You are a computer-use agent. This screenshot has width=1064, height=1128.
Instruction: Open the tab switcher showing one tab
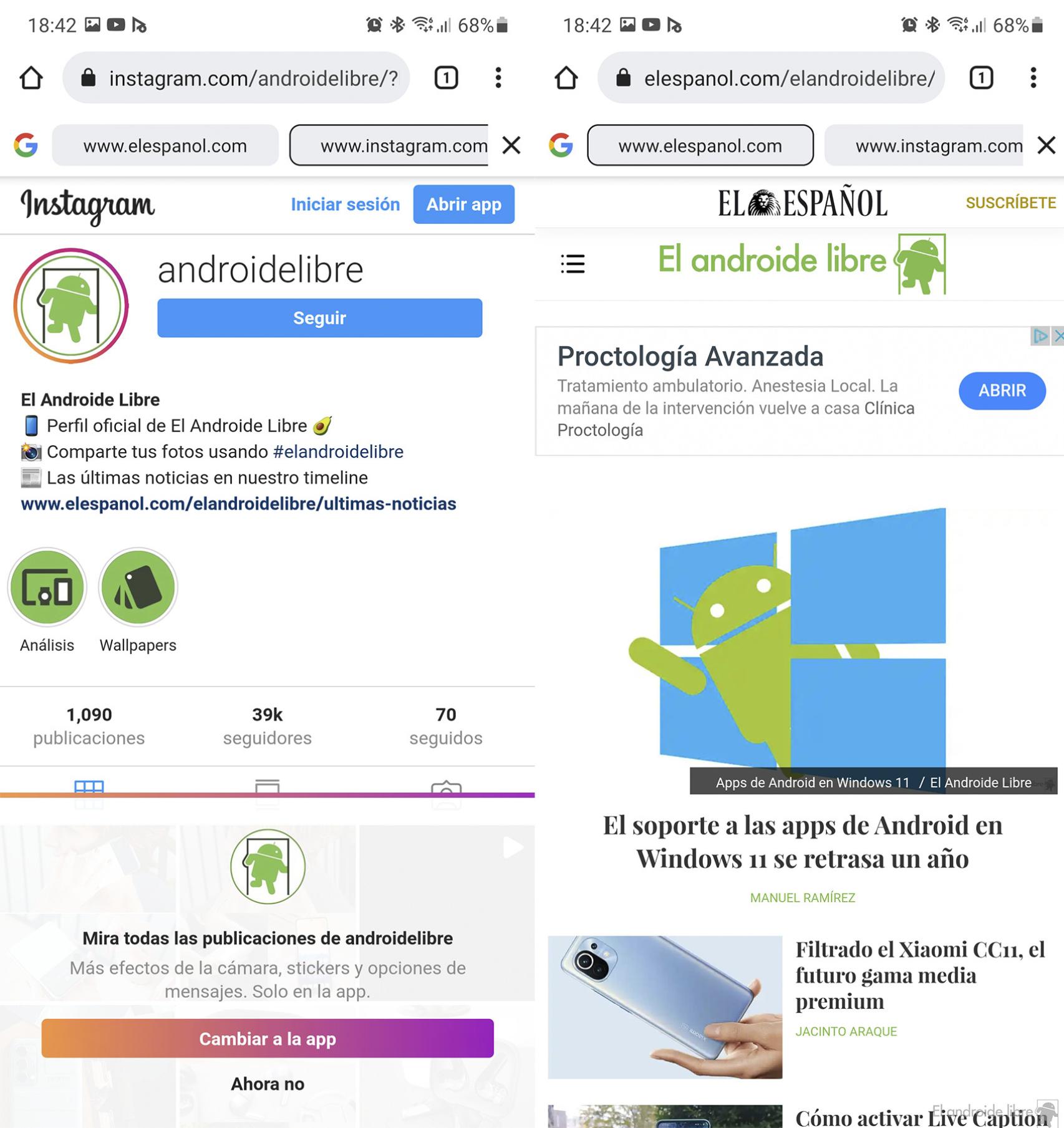click(x=445, y=77)
